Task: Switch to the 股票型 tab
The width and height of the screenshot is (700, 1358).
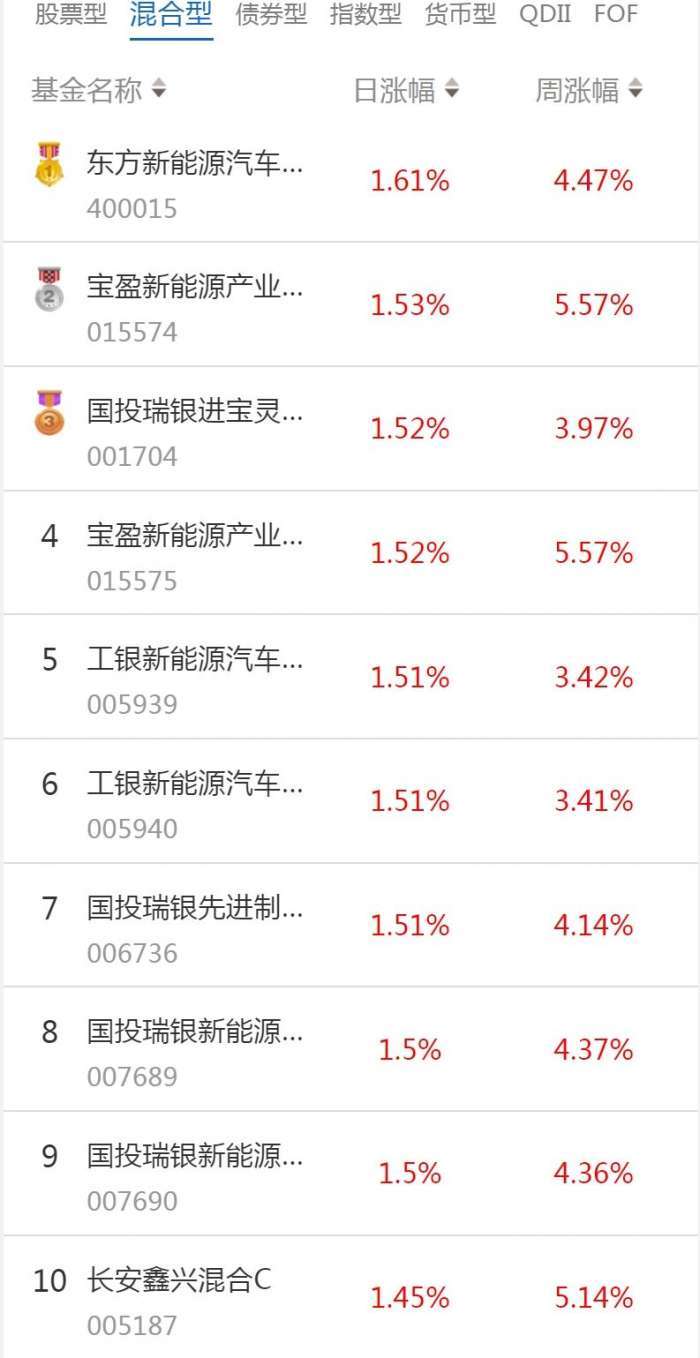Action: 70,15
